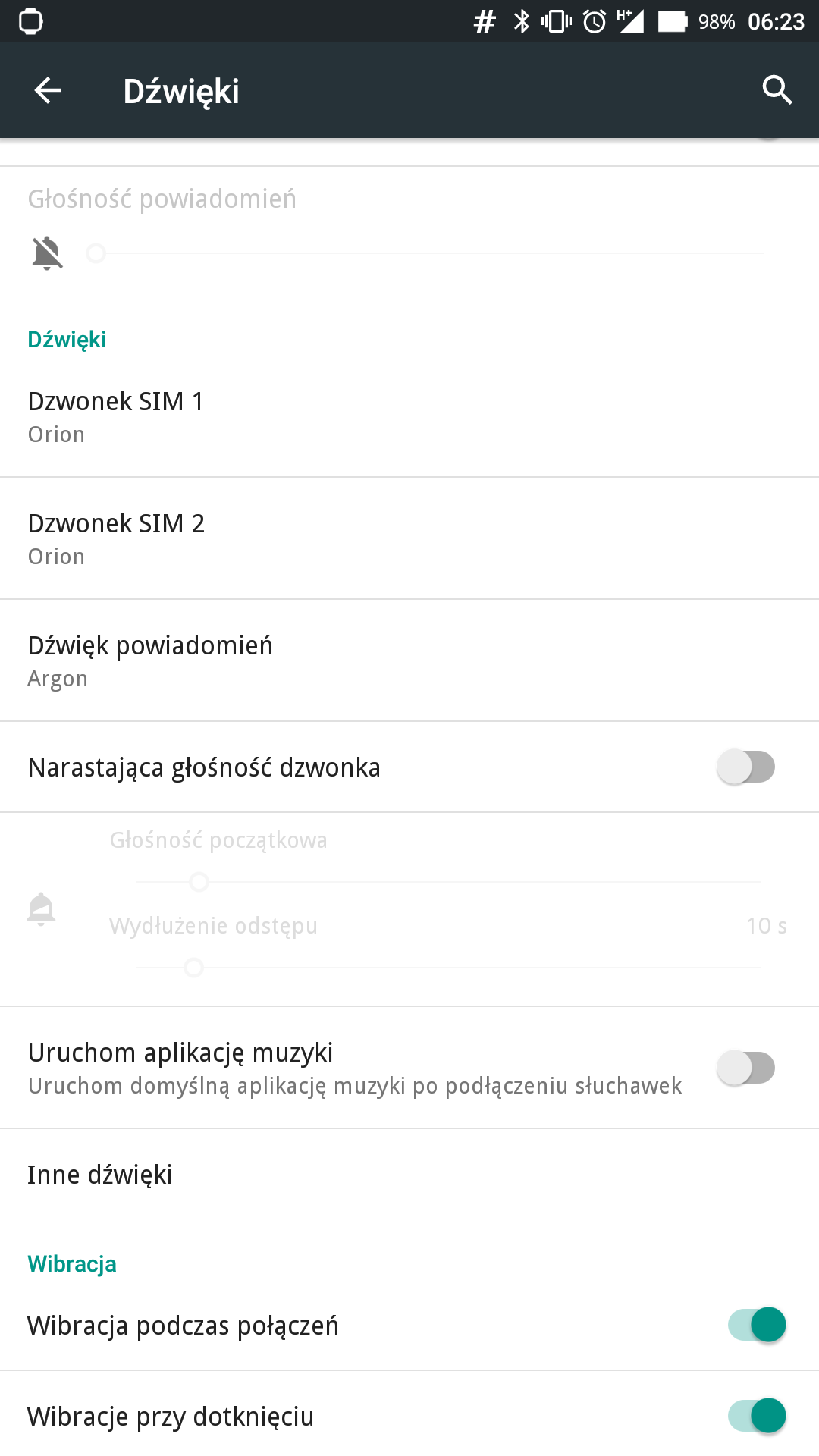Open search in sound settings
This screenshot has height=1456, width=819.
coord(777,90)
